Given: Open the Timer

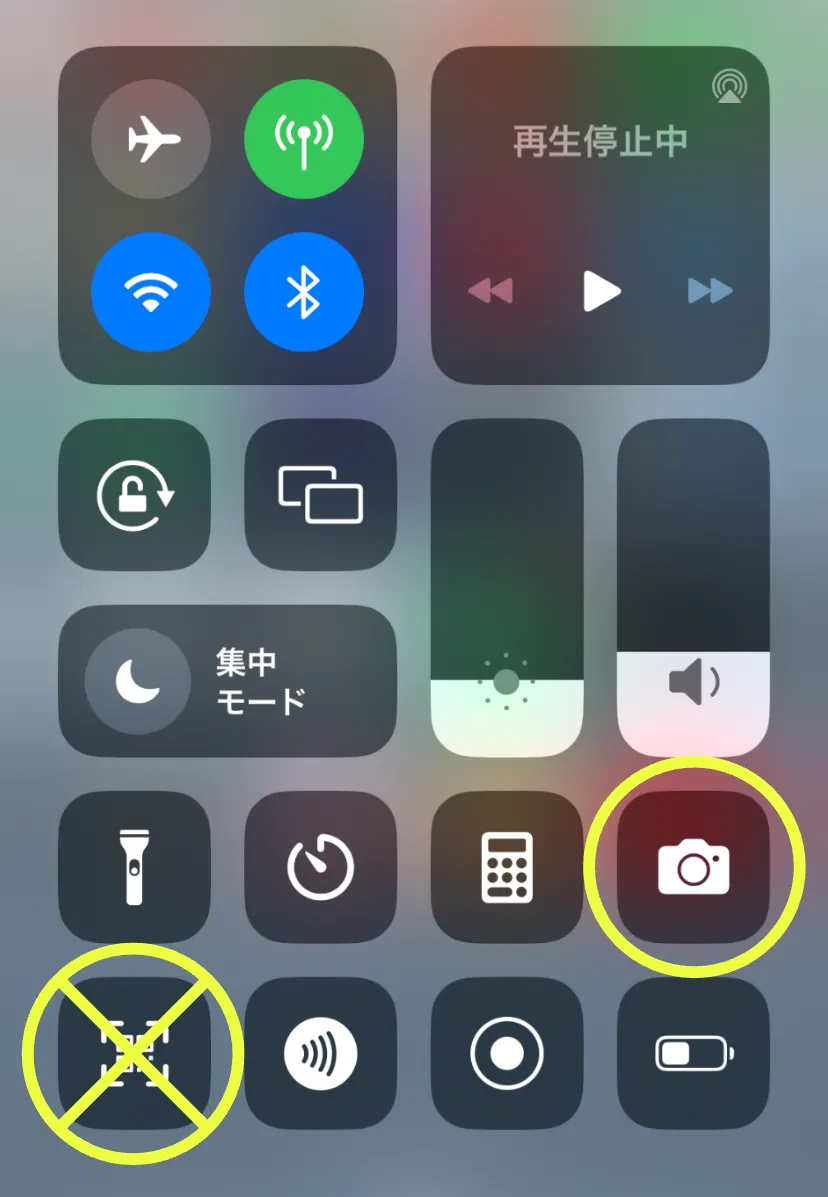Looking at the screenshot, I should coord(320,867).
